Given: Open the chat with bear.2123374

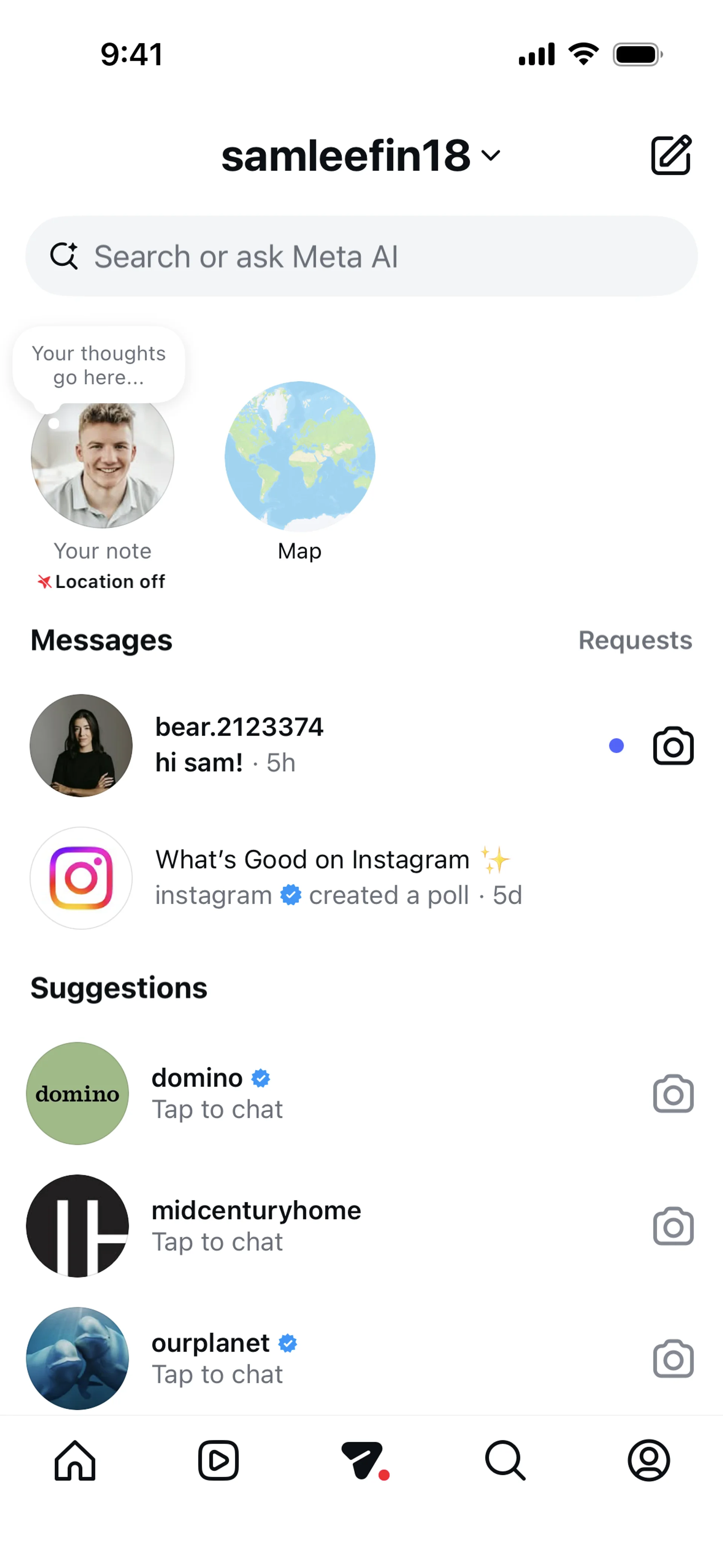Looking at the screenshot, I should click(304, 745).
